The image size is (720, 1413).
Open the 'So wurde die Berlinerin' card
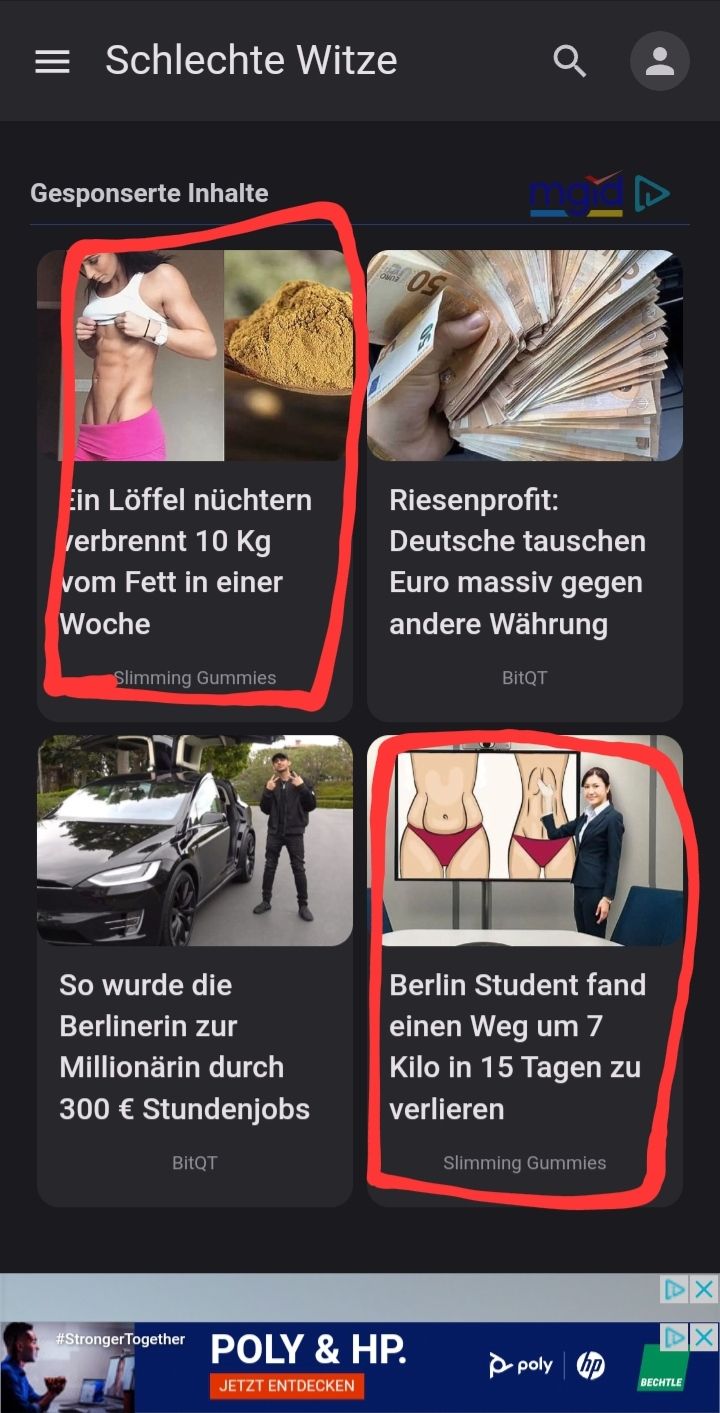[x=194, y=970]
